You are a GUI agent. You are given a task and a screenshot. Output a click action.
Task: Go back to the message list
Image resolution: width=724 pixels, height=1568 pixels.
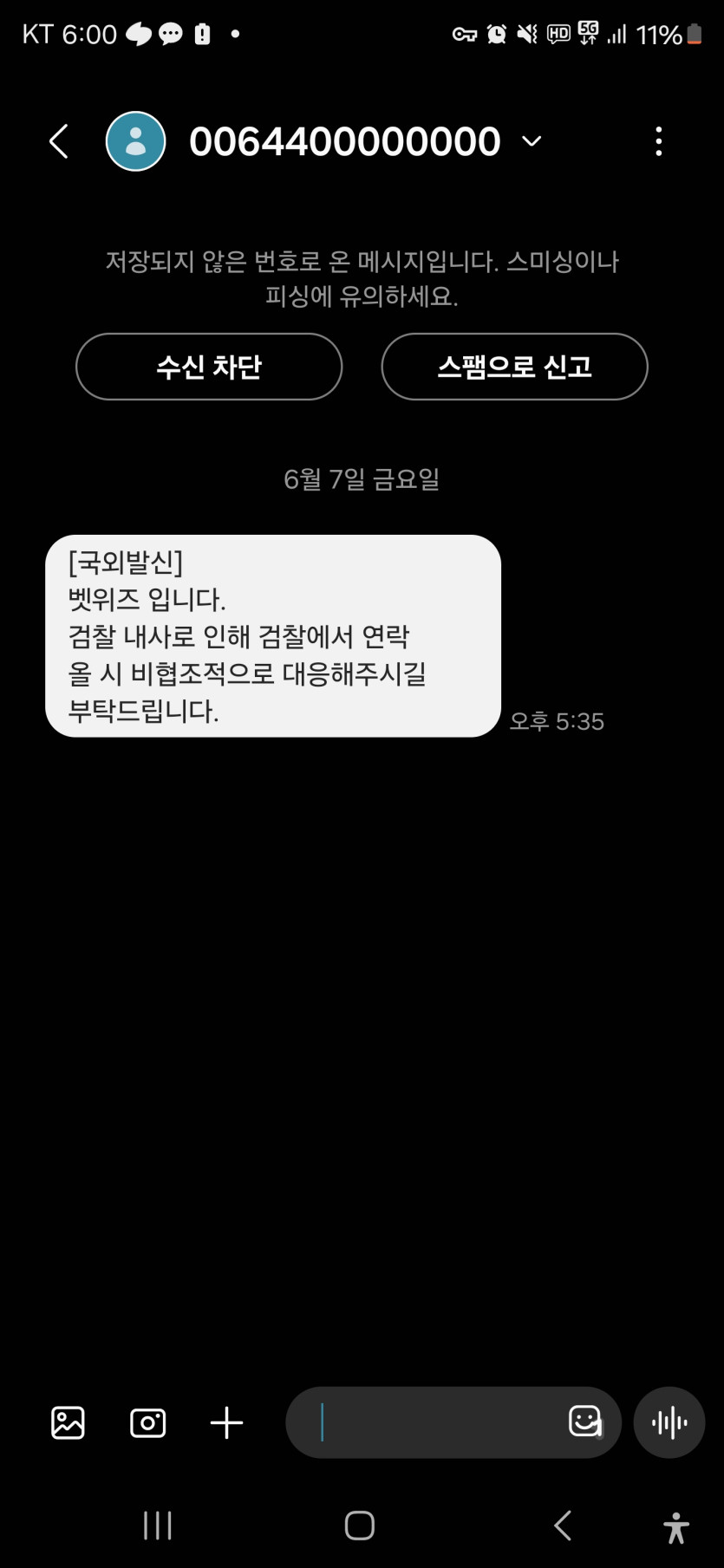click(58, 141)
